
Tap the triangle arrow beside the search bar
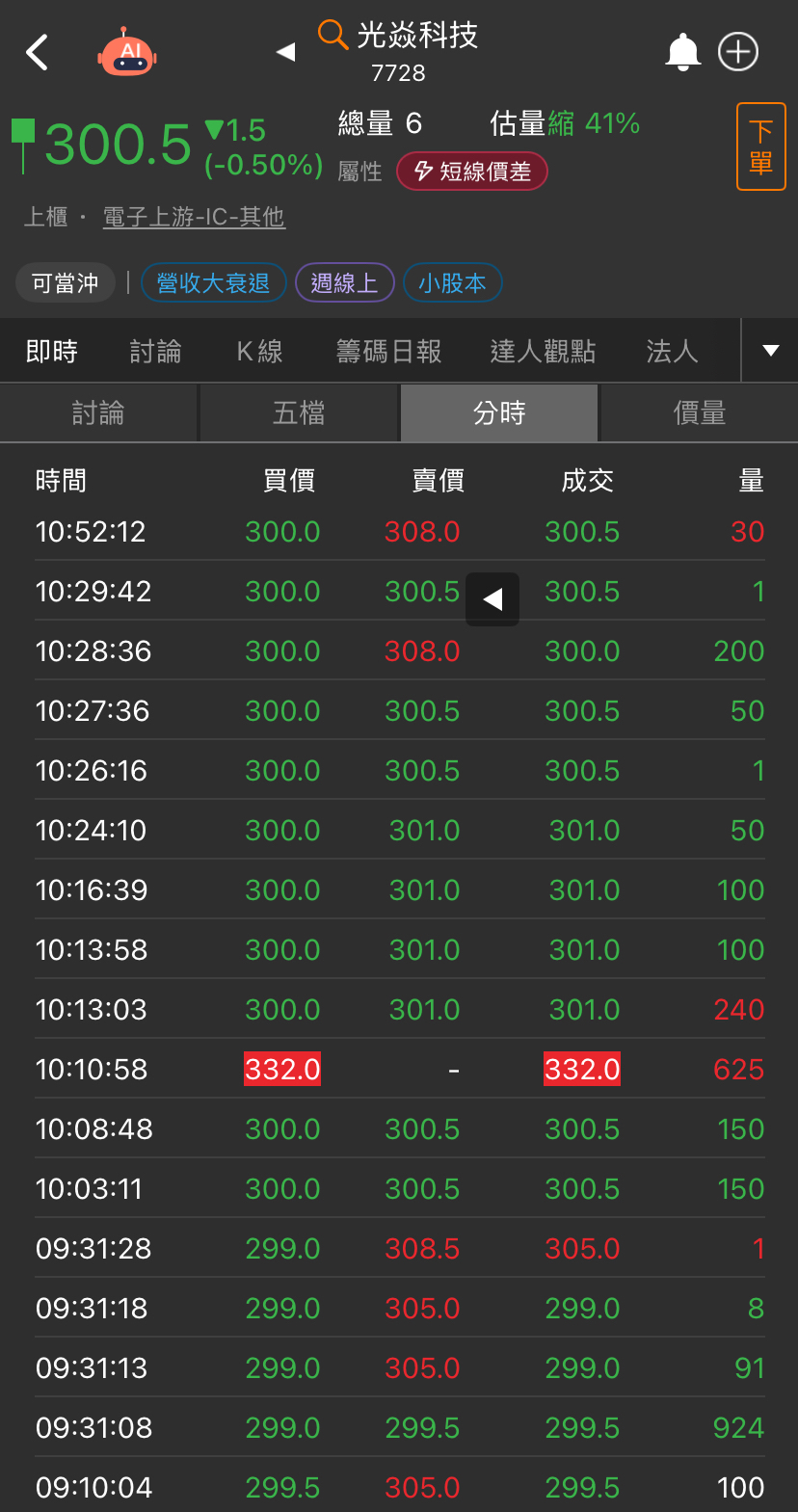(x=285, y=55)
